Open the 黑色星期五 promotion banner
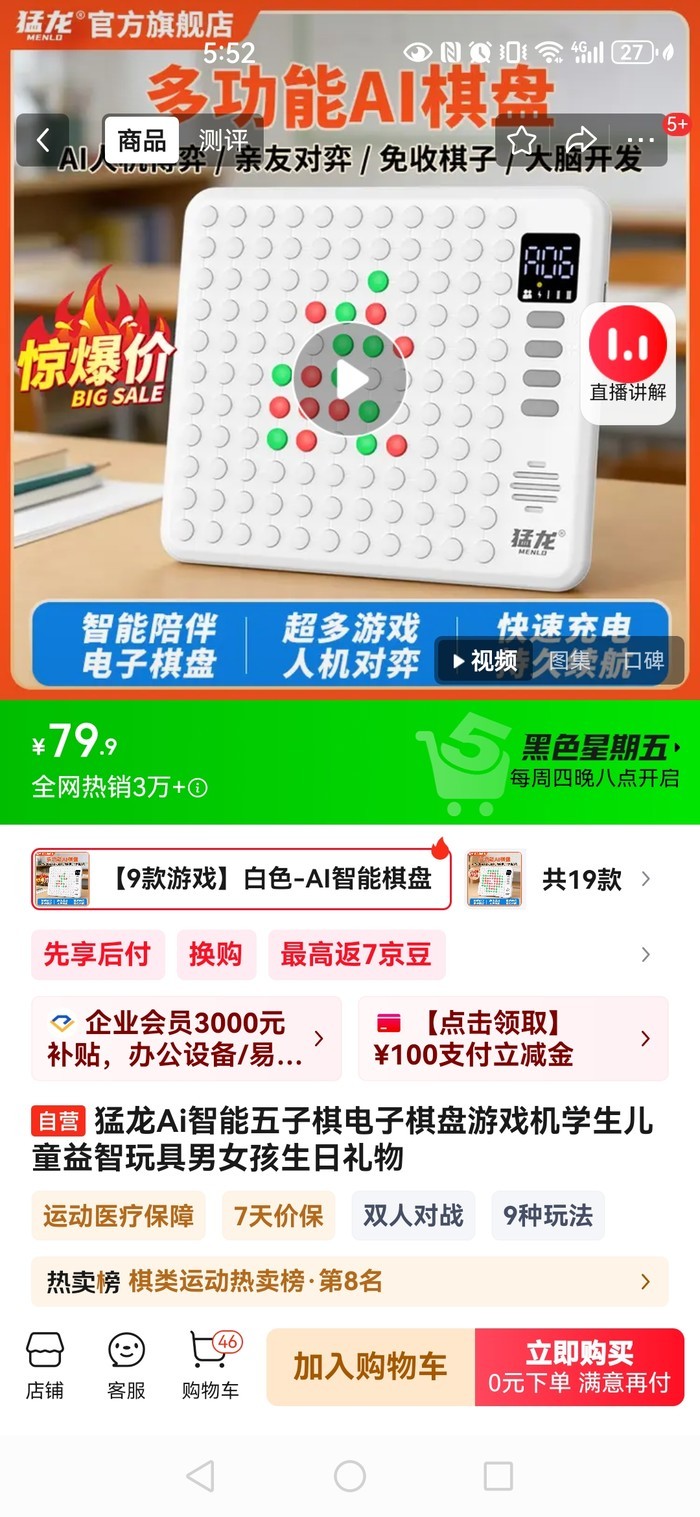This screenshot has height=1517, width=700. (593, 761)
